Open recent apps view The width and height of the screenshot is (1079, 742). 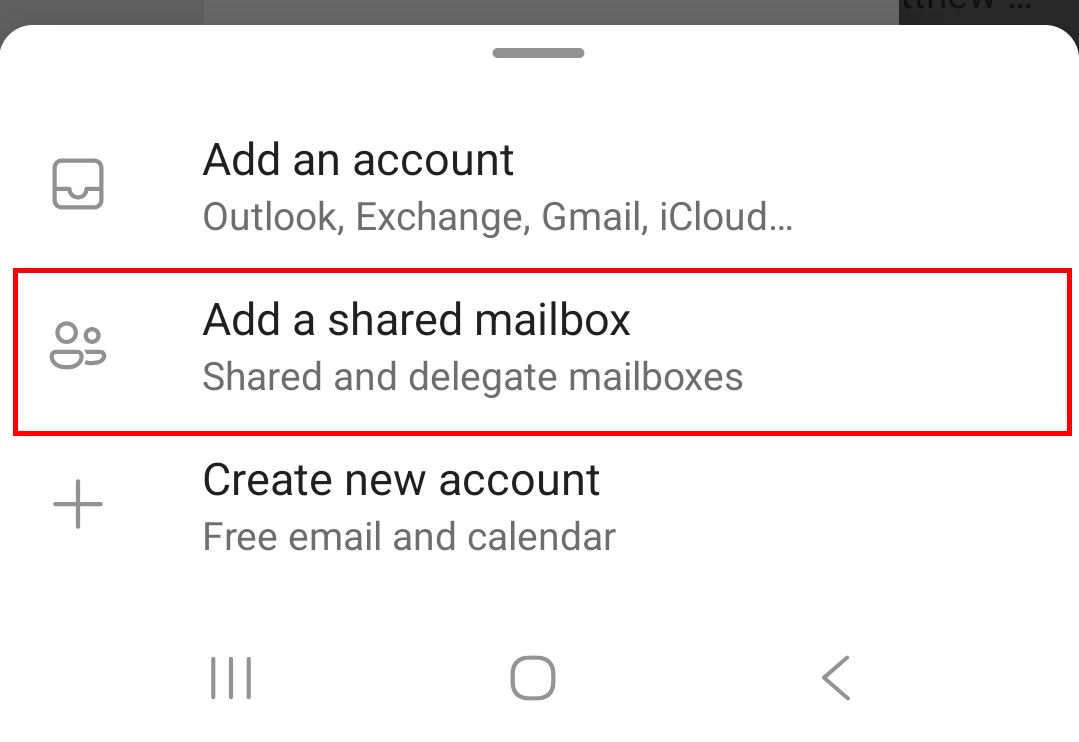point(231,678)
